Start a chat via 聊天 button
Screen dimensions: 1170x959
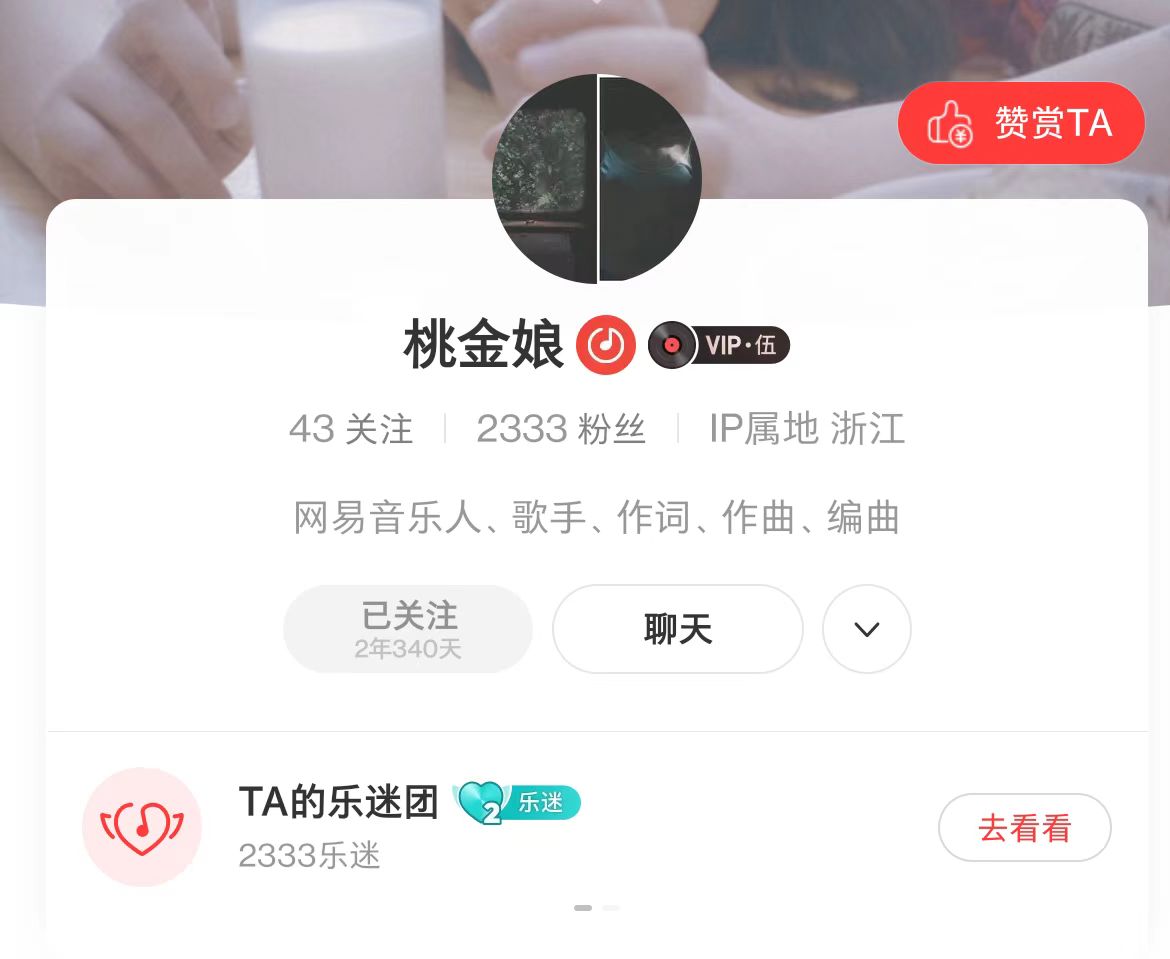pos(678,629)
